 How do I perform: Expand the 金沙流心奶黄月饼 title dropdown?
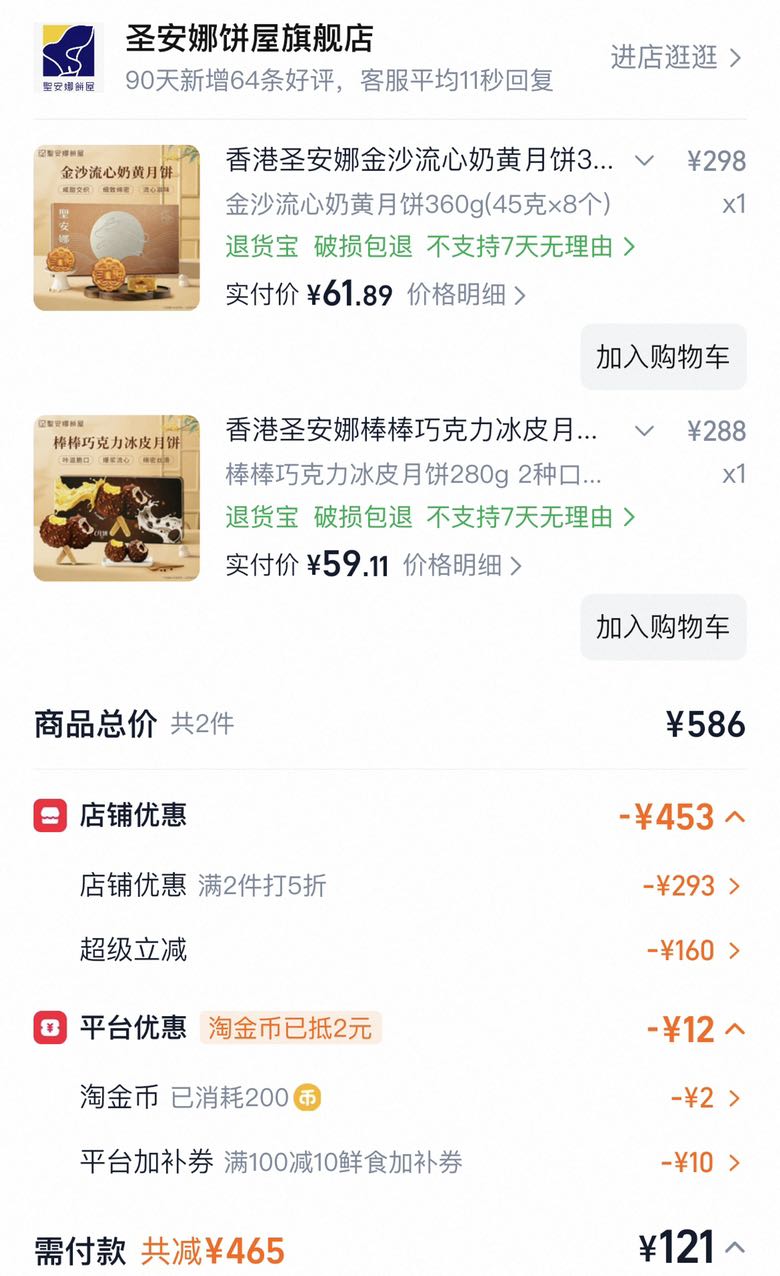(645, 160)
